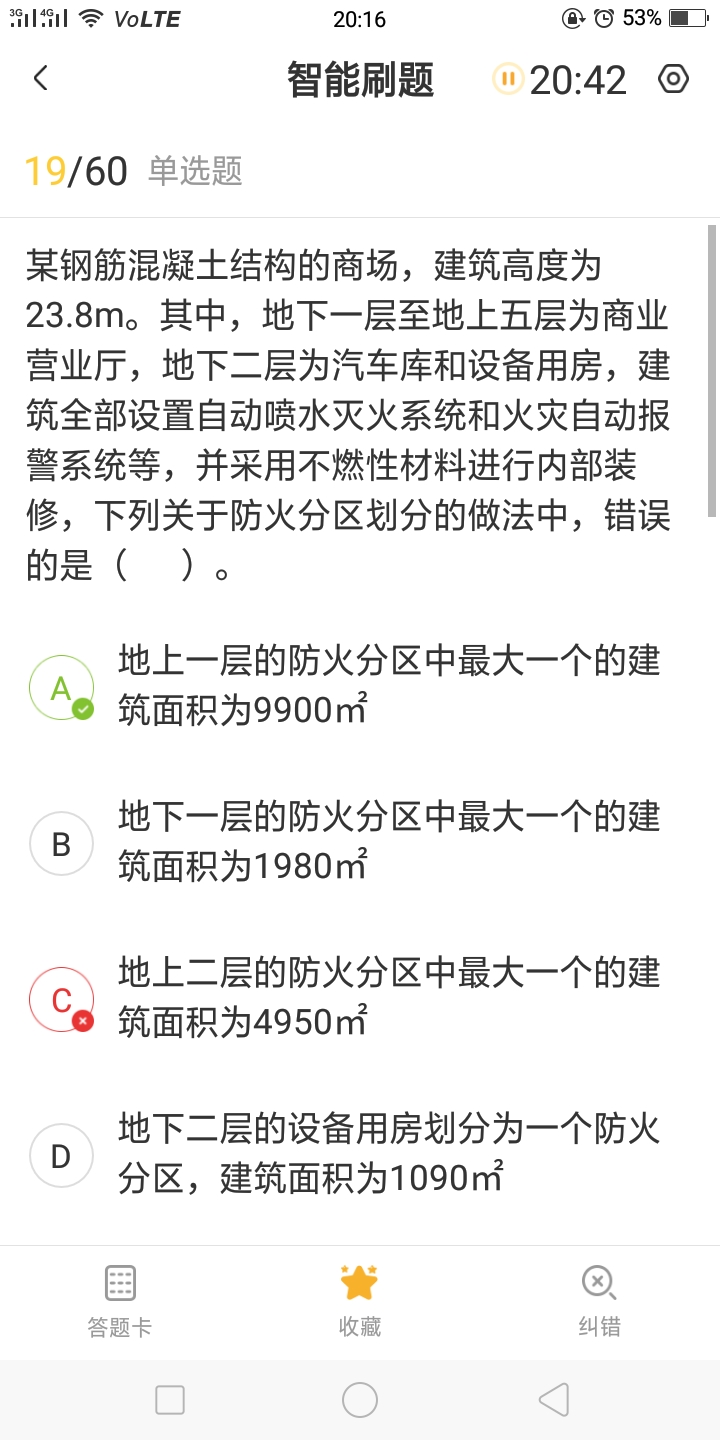Open the 答题卡 answer sheet
Viewport: 720px width, 1440px height.
[120, 1302]
